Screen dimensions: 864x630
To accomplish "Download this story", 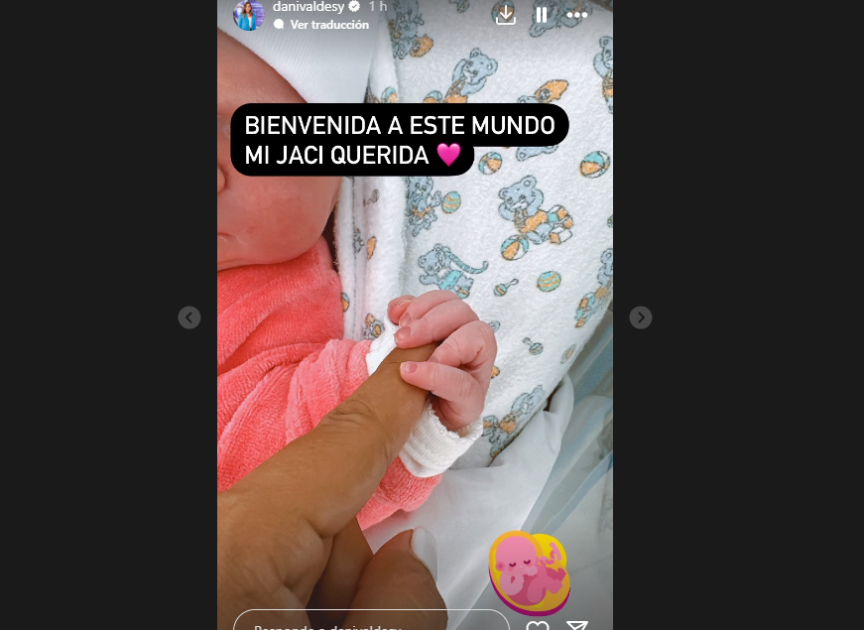I will [506, 14].
